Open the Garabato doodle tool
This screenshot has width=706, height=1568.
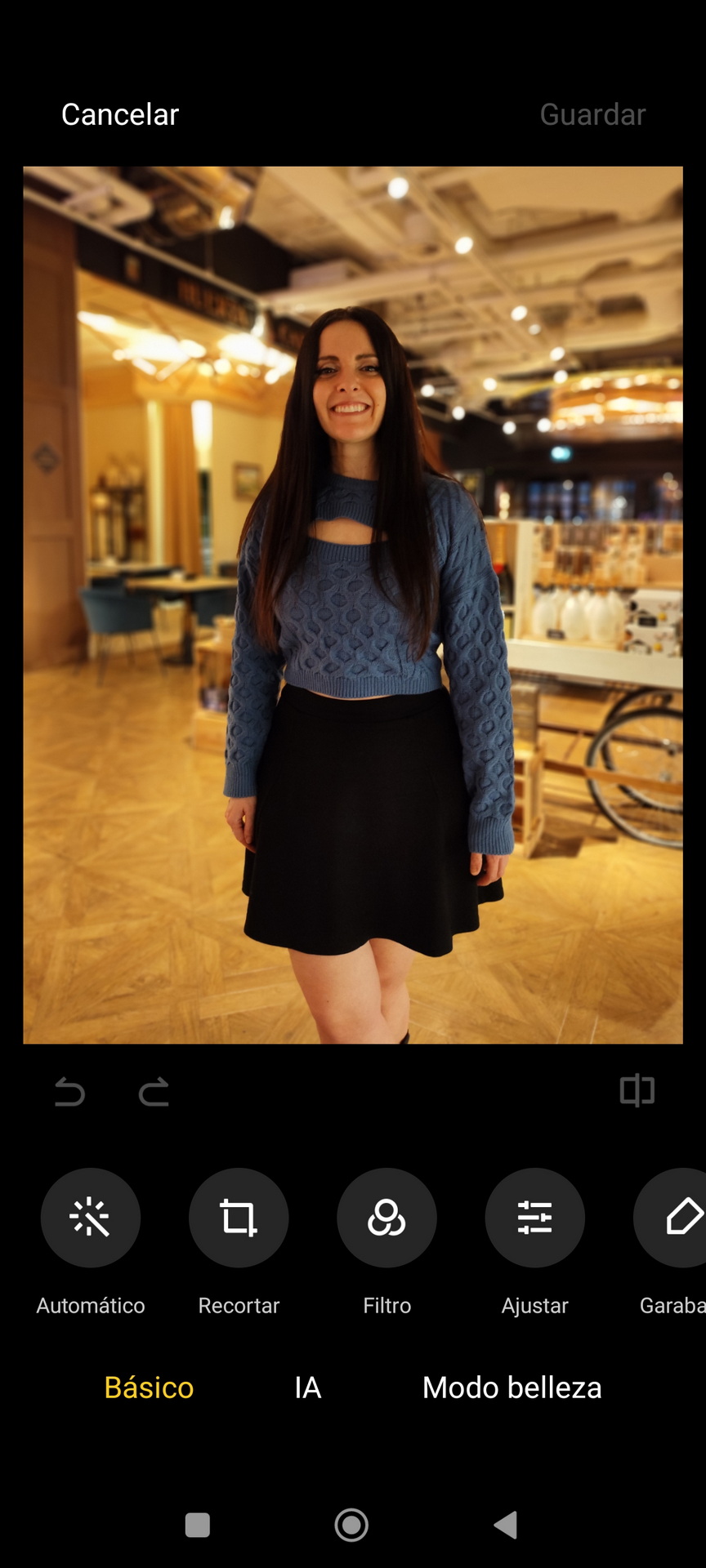pyautogui.click(x=672, y=1218)
